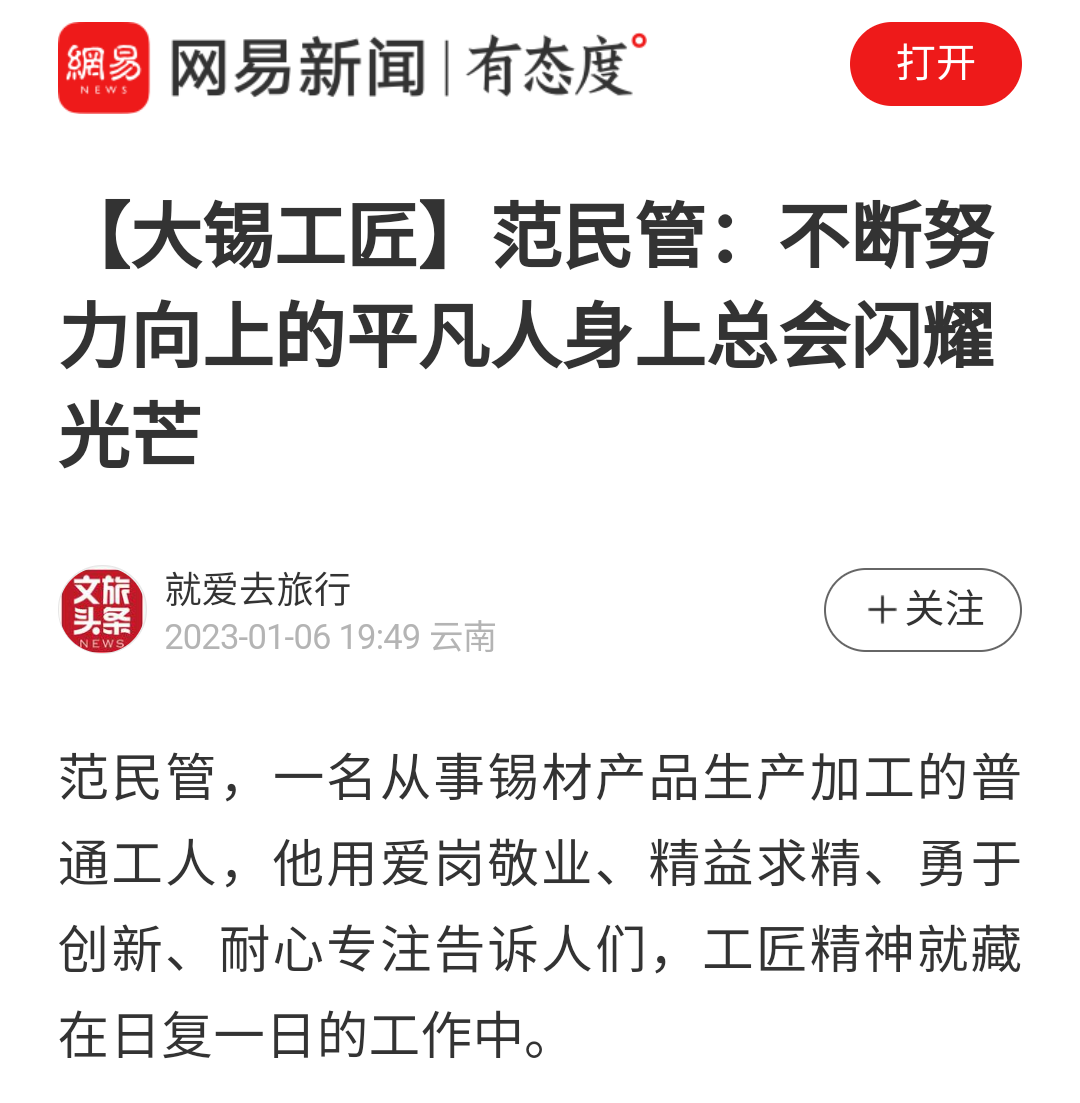The image size is (1080, 1103).
Task: Follow 就爱去旅行 with the 关注 button
Action: click(922, 609)
